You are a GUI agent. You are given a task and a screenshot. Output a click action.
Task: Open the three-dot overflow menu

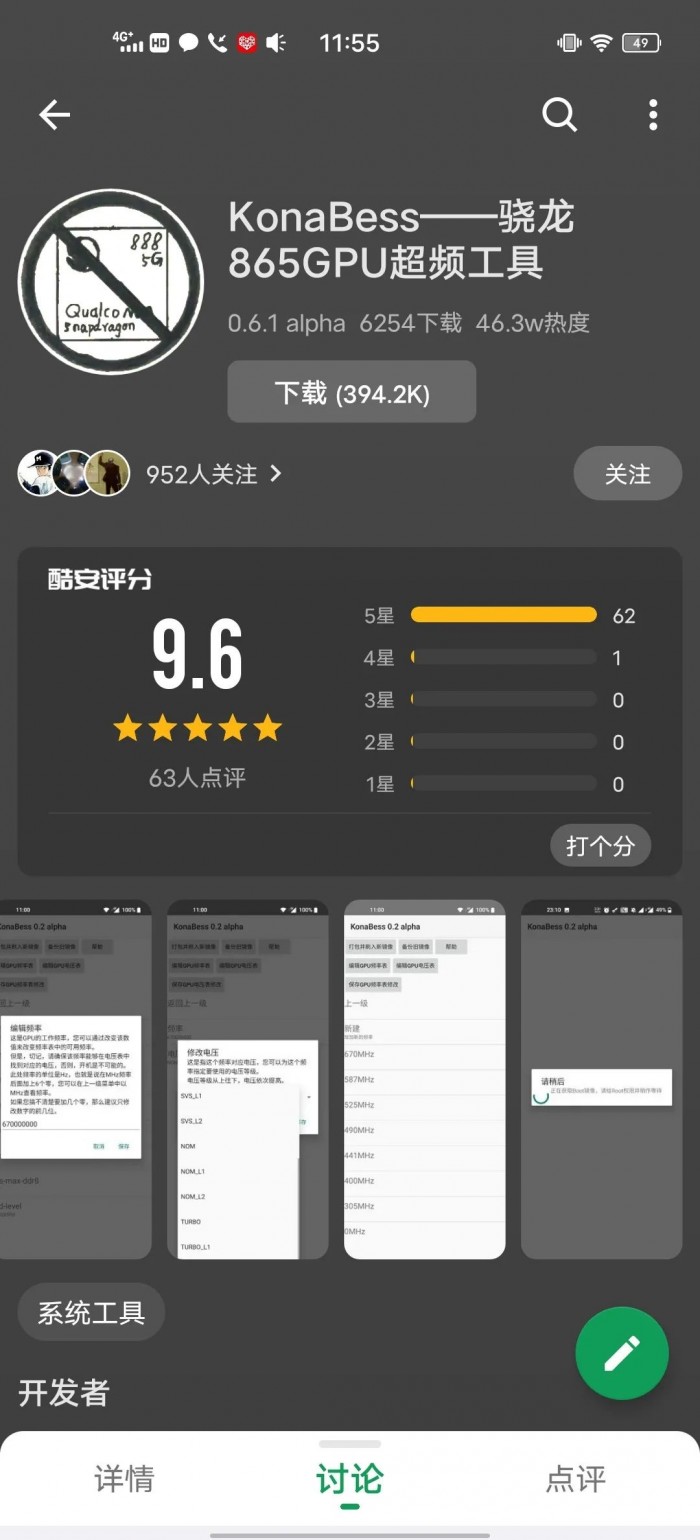click(x=653, y=115)
